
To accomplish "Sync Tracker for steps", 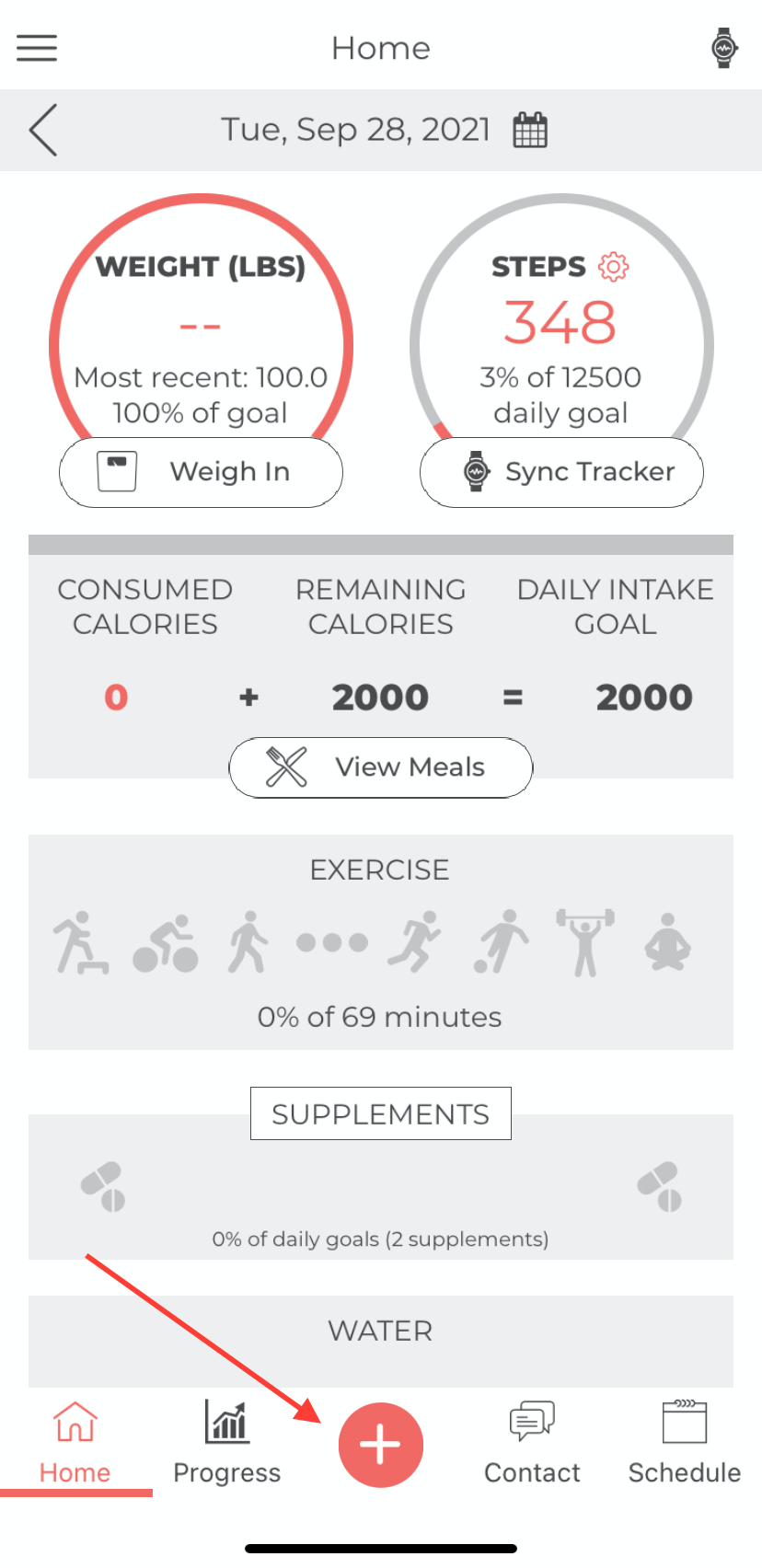I will [561, 472].
